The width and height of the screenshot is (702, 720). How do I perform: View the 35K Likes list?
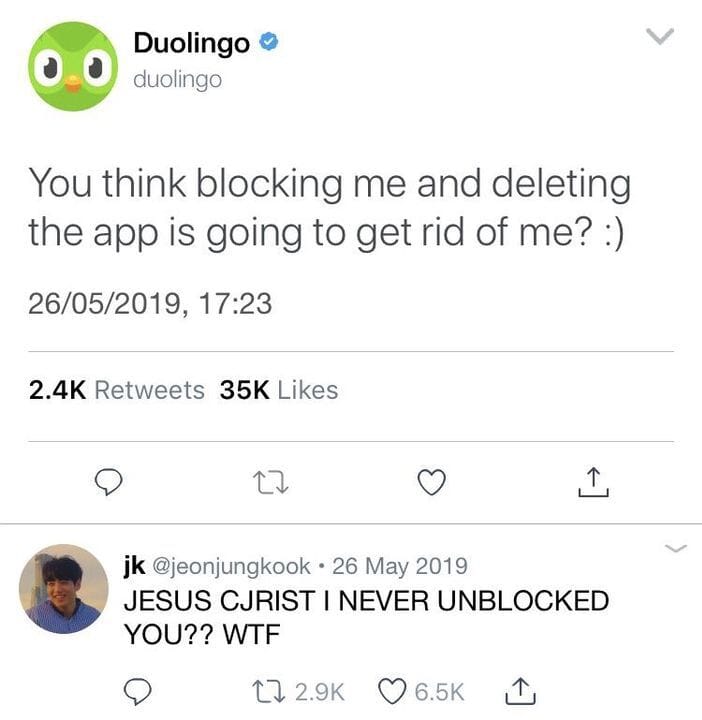click(279, 391)
